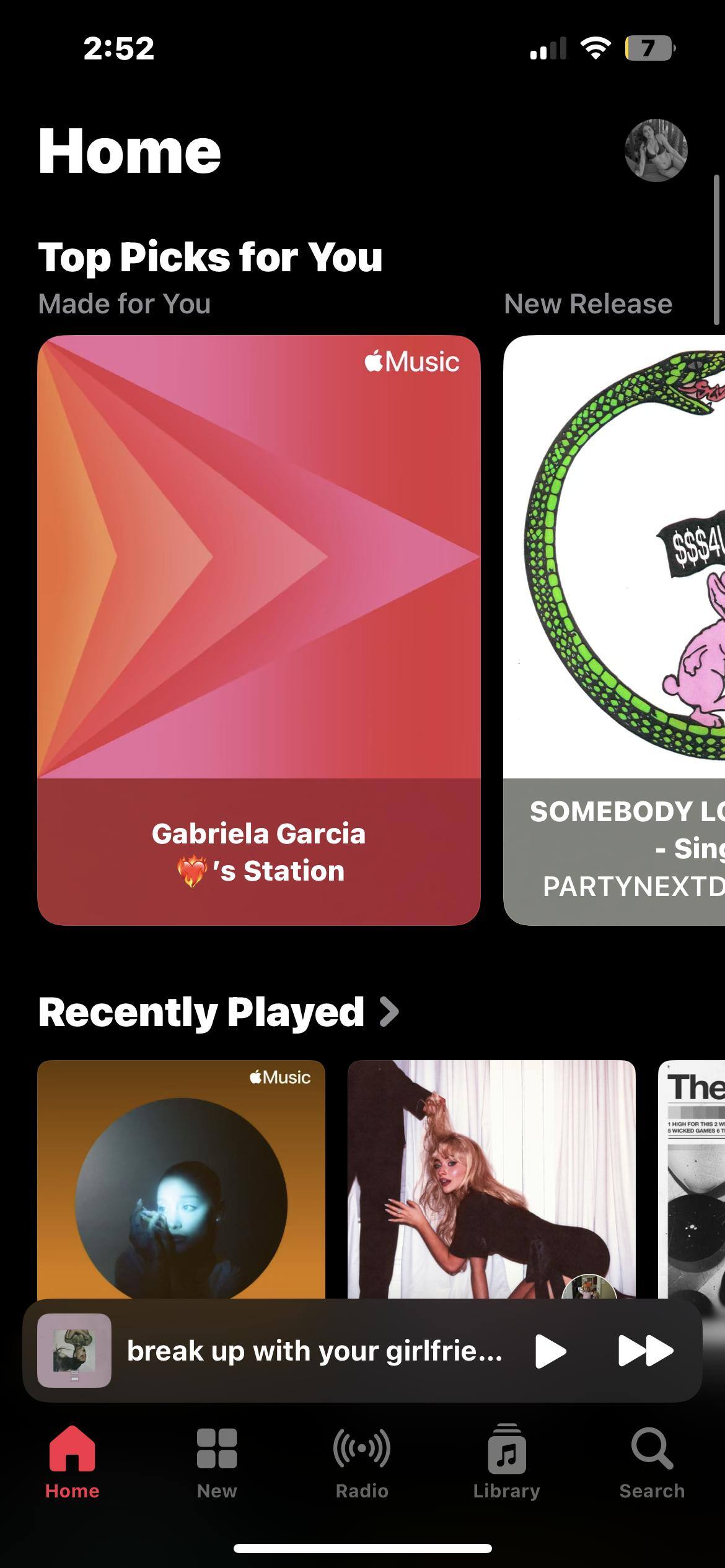The height and width of the screenshot is (1568, 725).
Task: Open Gabriela Garcia's Station card
Action: coord(258,629)
